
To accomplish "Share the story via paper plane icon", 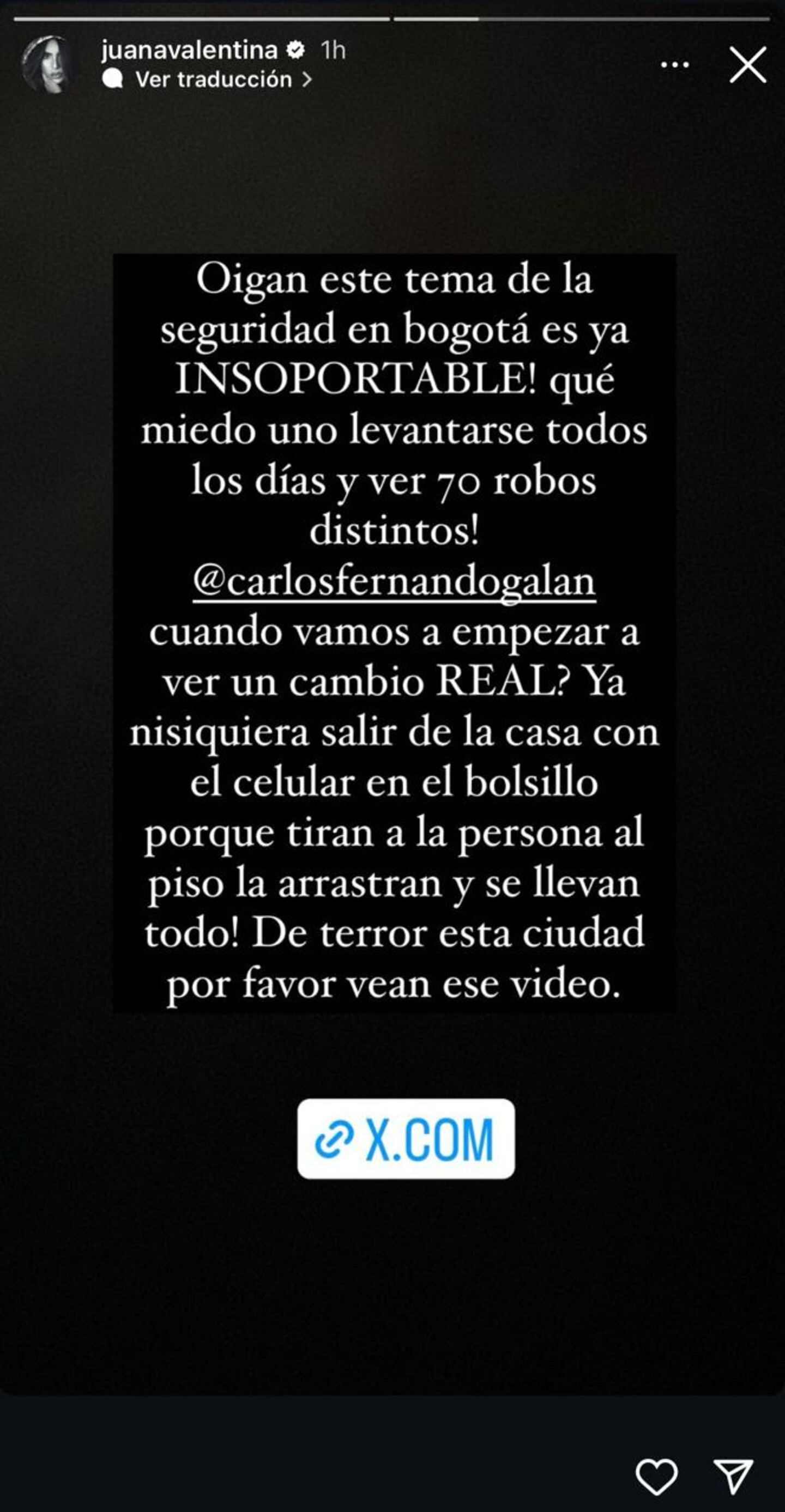I will 733,1475.
